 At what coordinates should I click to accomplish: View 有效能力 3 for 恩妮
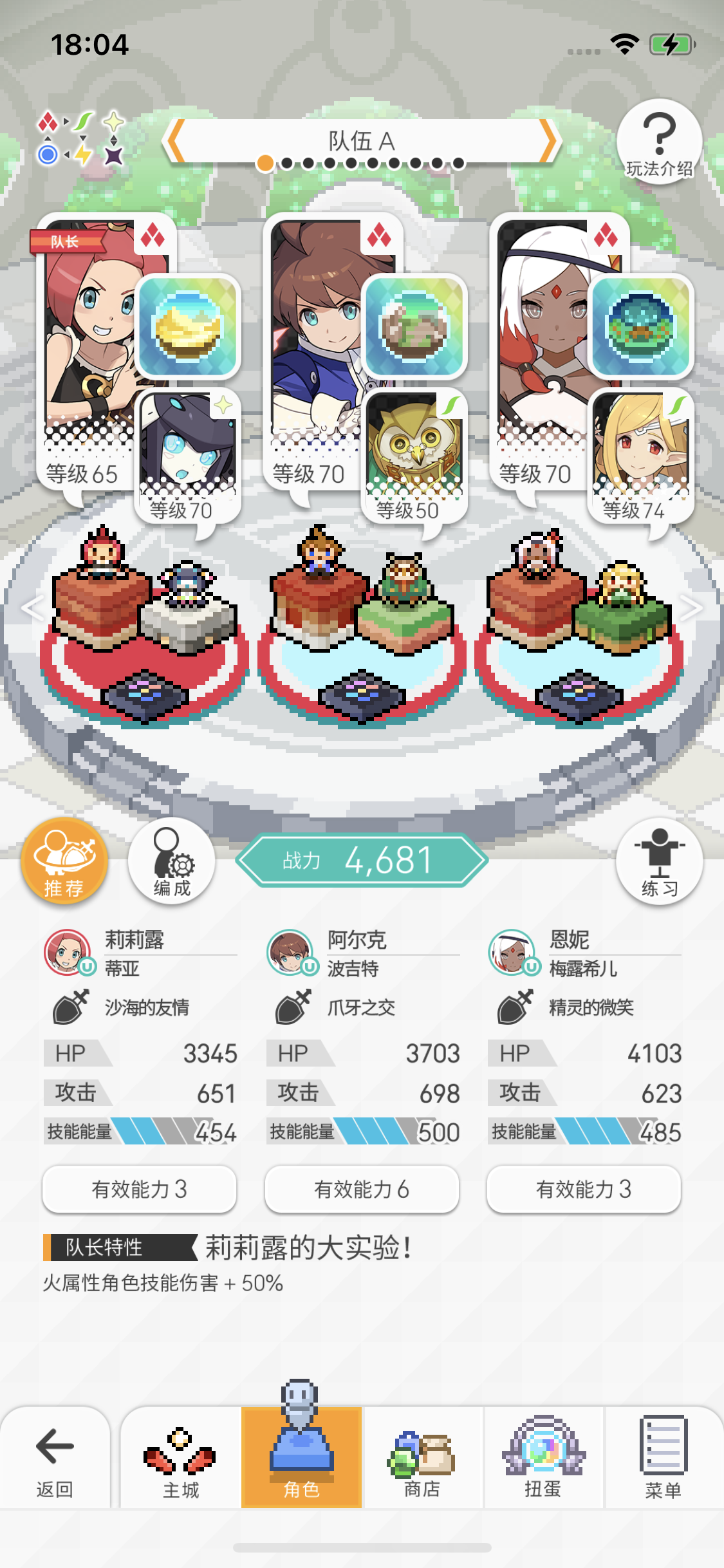click(x=584, y=1189)
